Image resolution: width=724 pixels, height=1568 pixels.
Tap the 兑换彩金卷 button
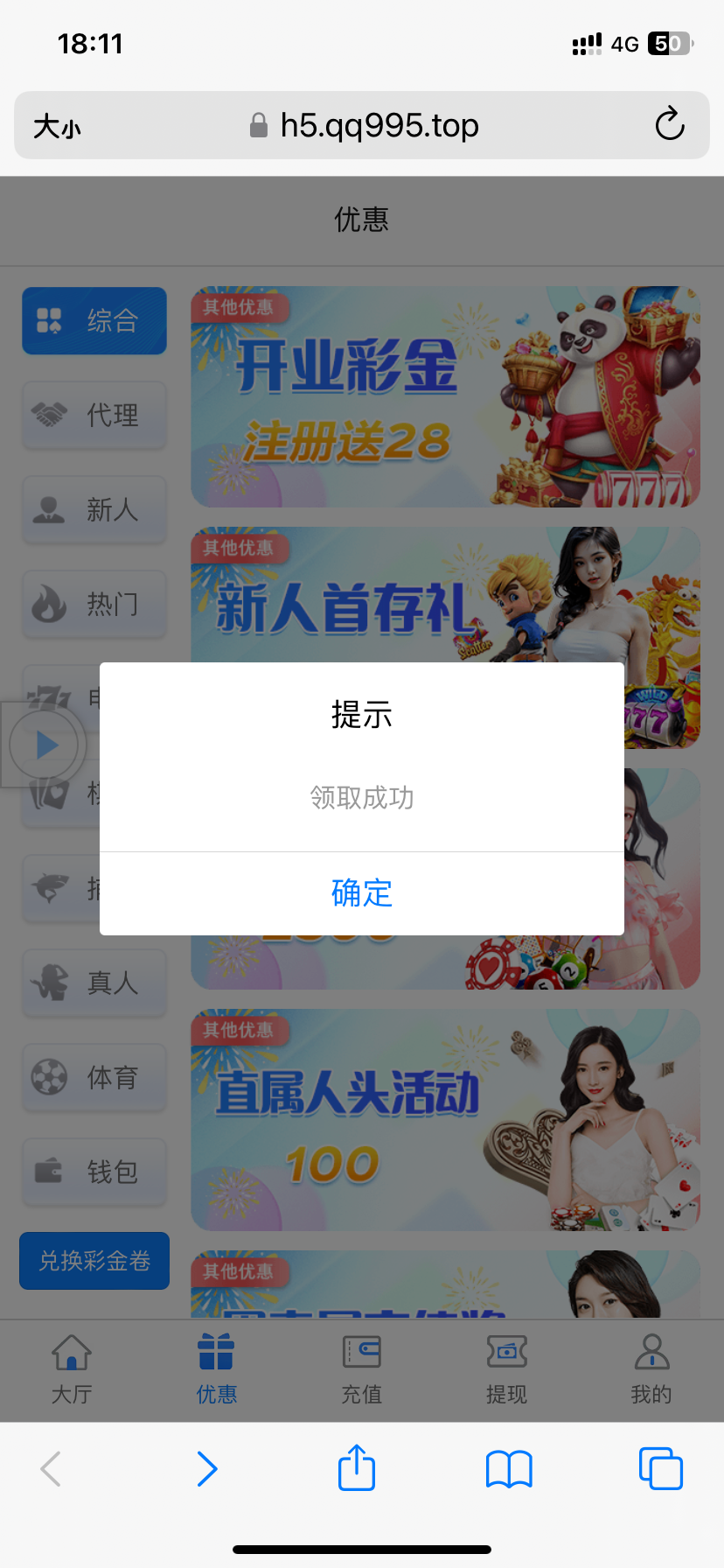point(94,1261)
